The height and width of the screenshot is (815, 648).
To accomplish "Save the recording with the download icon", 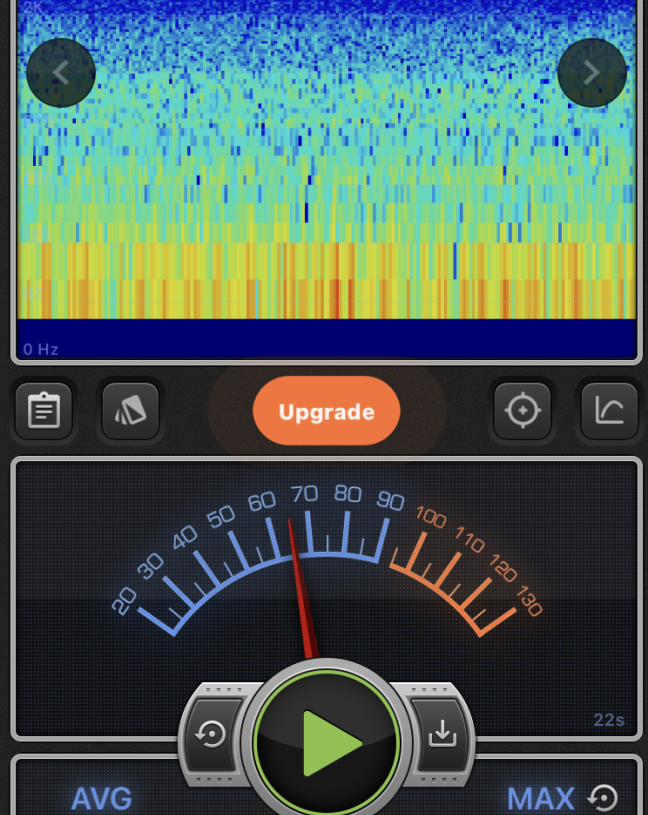I will click(441, 735).
